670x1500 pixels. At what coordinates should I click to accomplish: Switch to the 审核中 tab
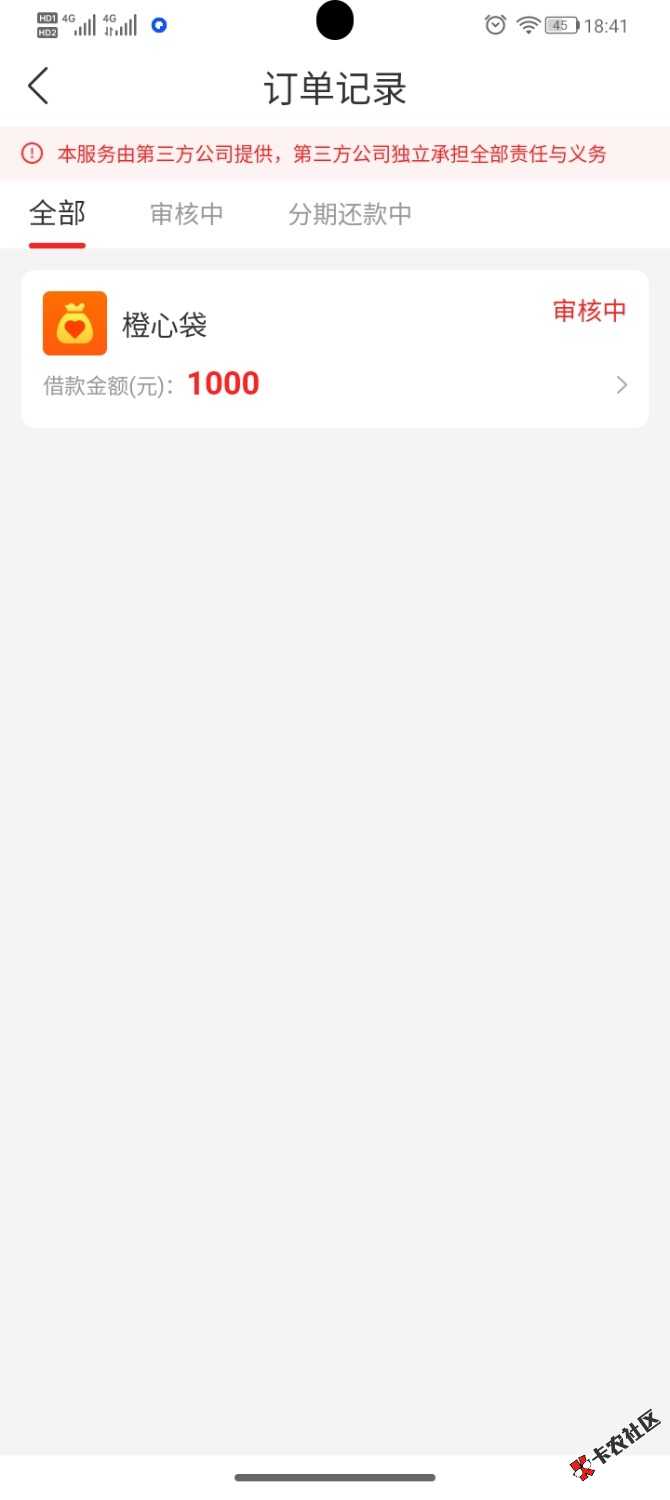(187, 214)
